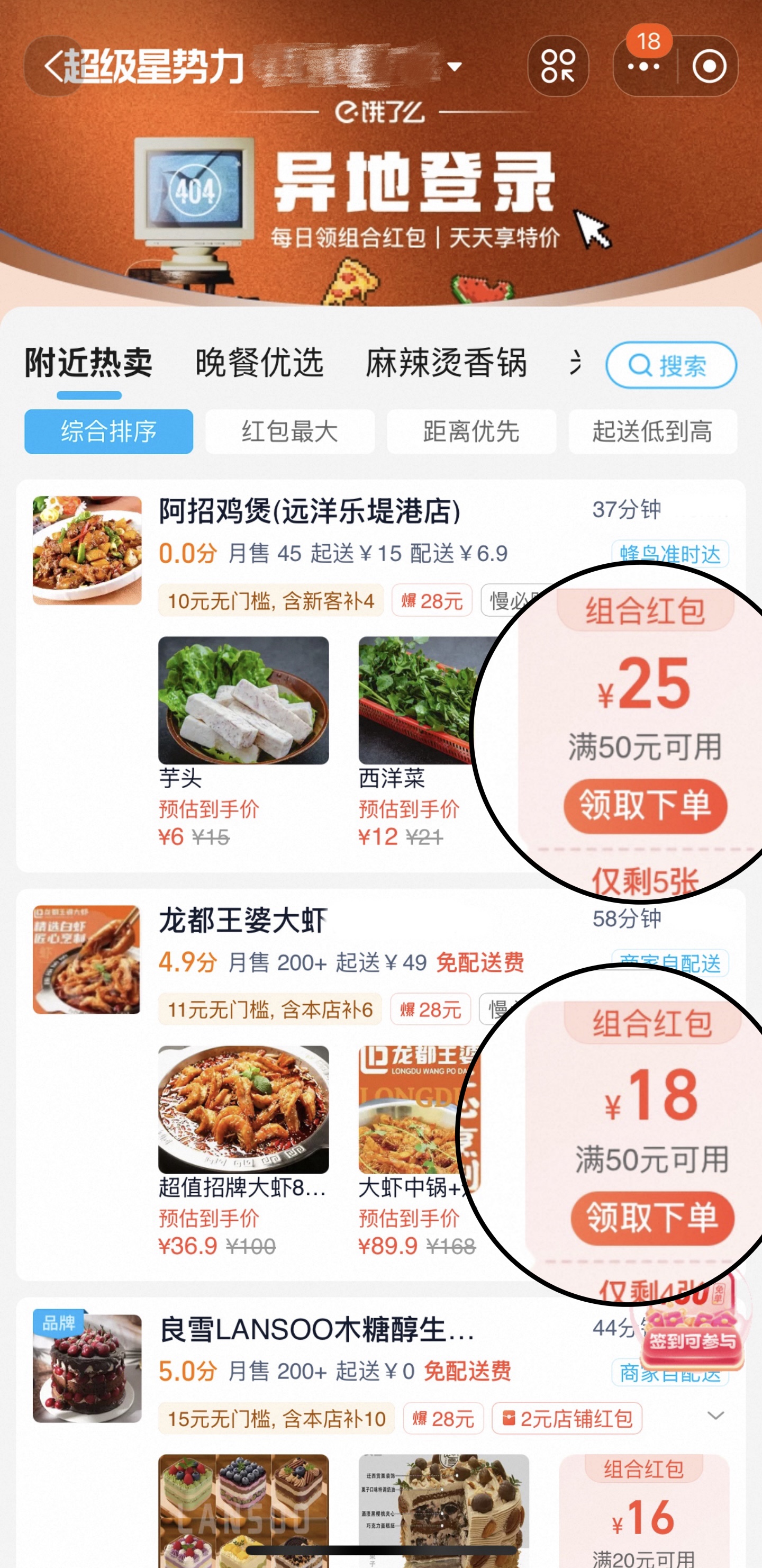Image resolution: width=762 pixels, height=1568 pixels.
Task: Open the four-dot shortcut icon in header
Action: (x=558, y=66)
